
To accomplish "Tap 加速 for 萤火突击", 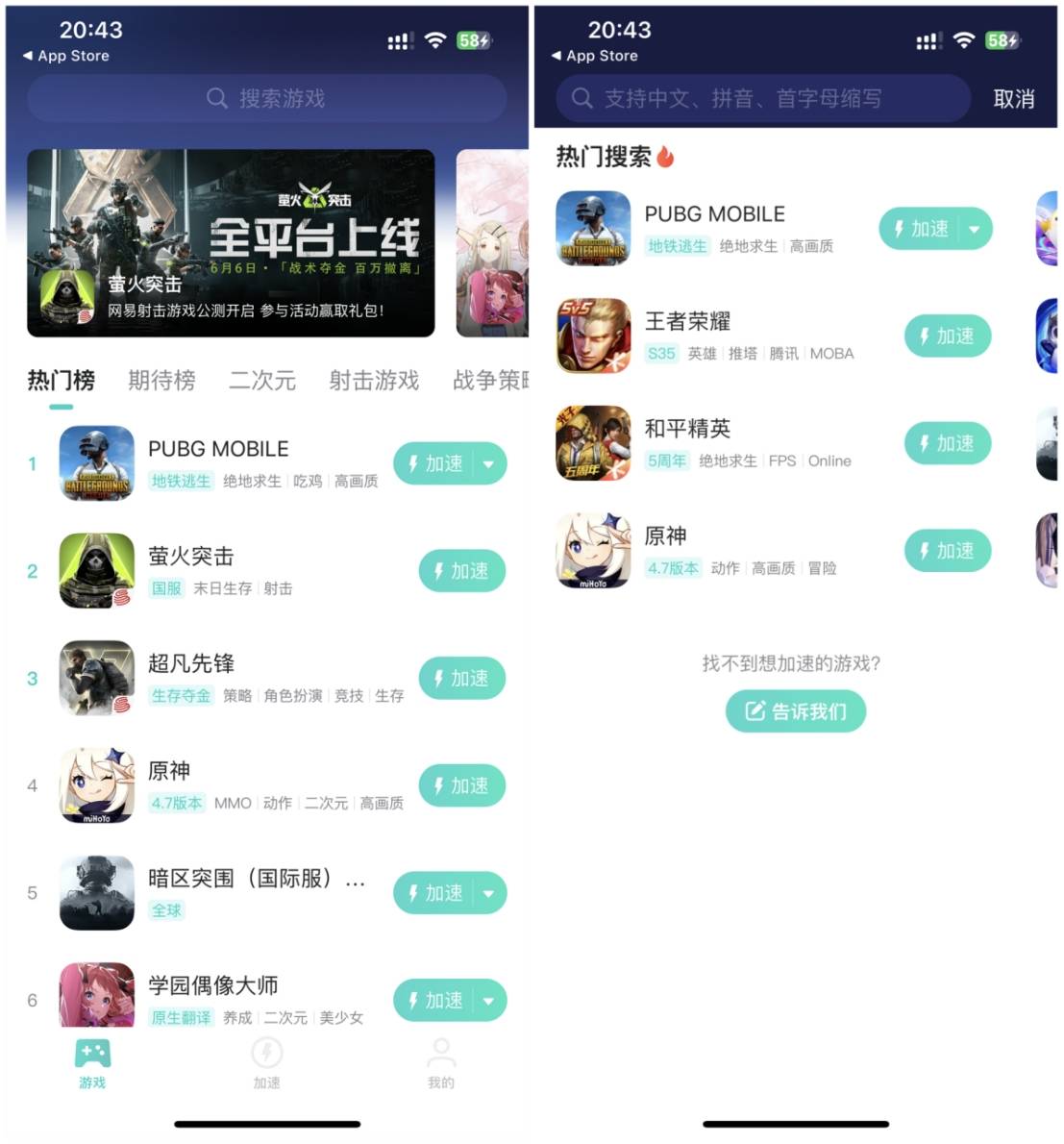I will [462, 571].
